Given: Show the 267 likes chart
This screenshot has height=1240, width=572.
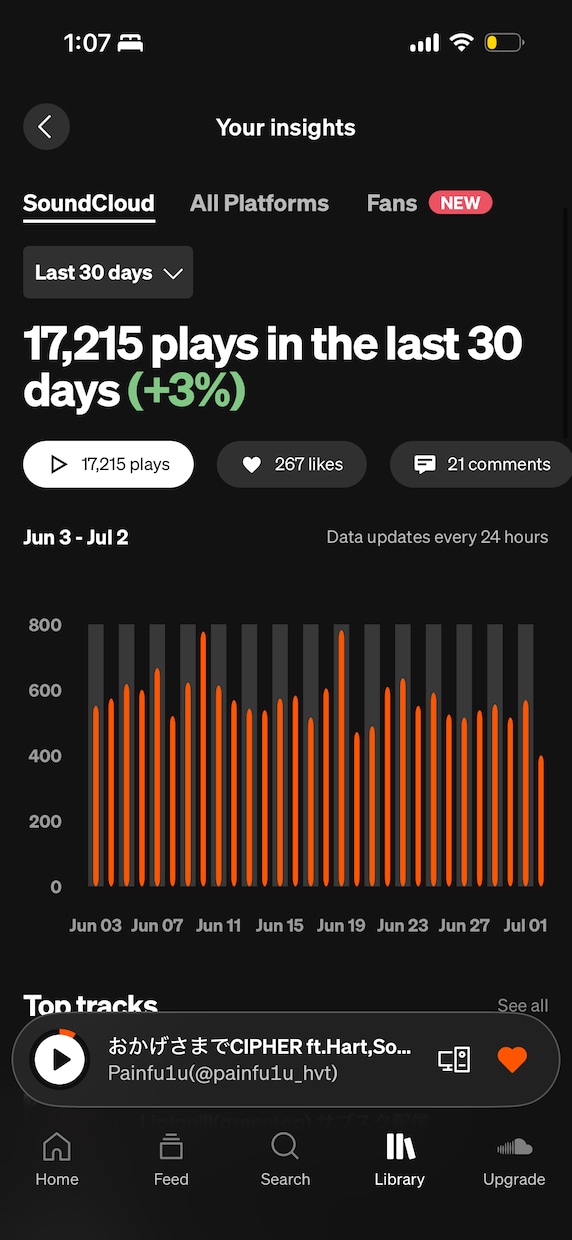Looking at the screenshot, I should point(292,464).
